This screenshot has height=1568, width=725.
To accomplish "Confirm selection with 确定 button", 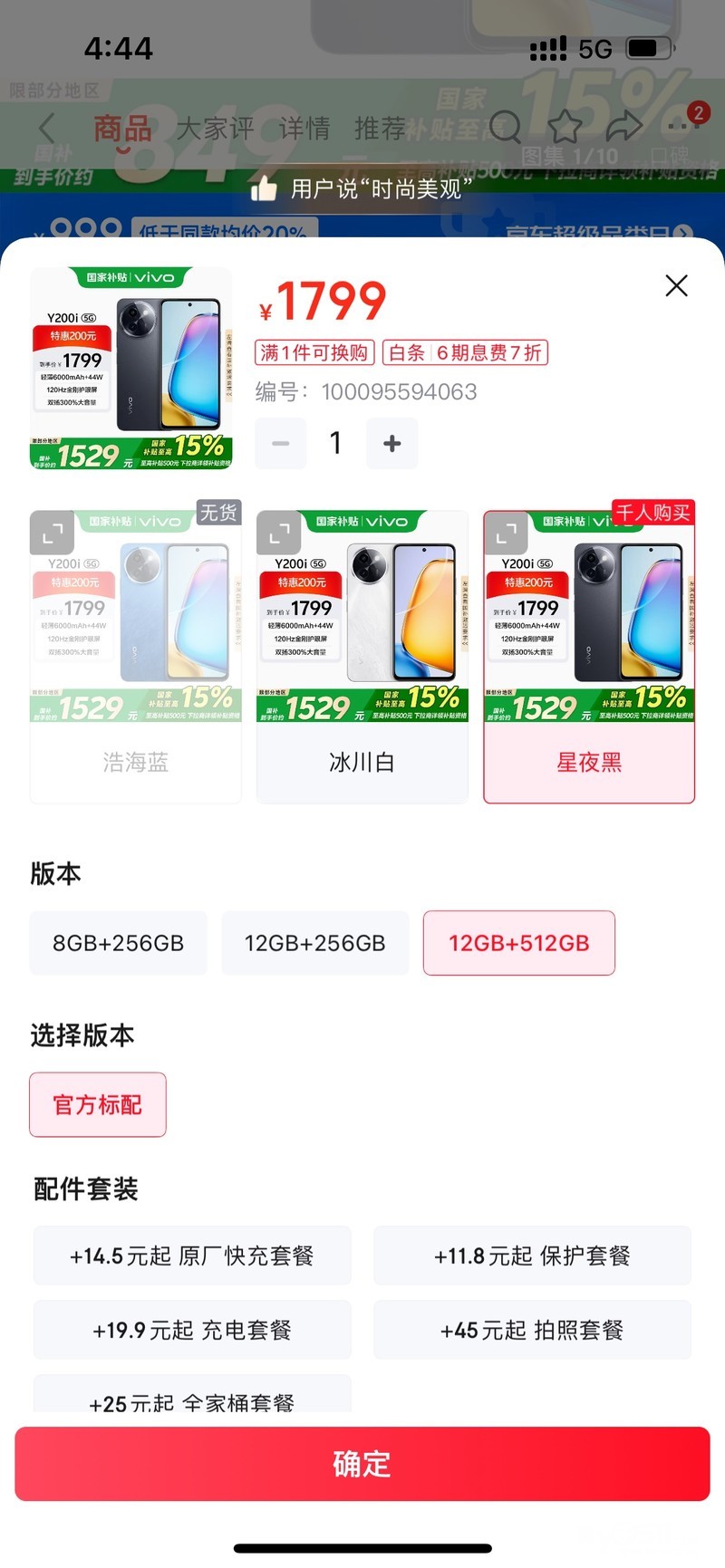I will pyautogui.click(x=362, y=1464).
